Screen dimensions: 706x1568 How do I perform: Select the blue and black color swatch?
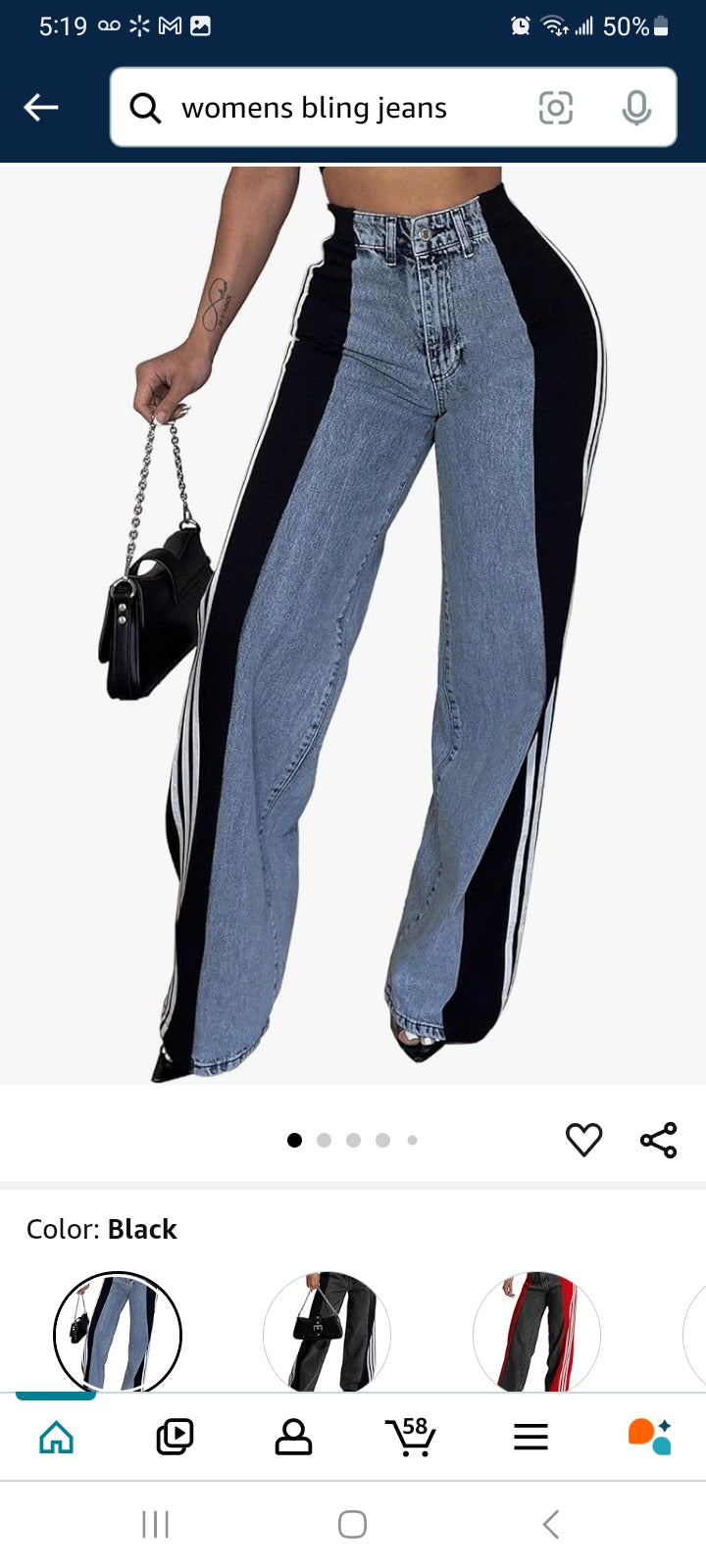pos(118,1333)
